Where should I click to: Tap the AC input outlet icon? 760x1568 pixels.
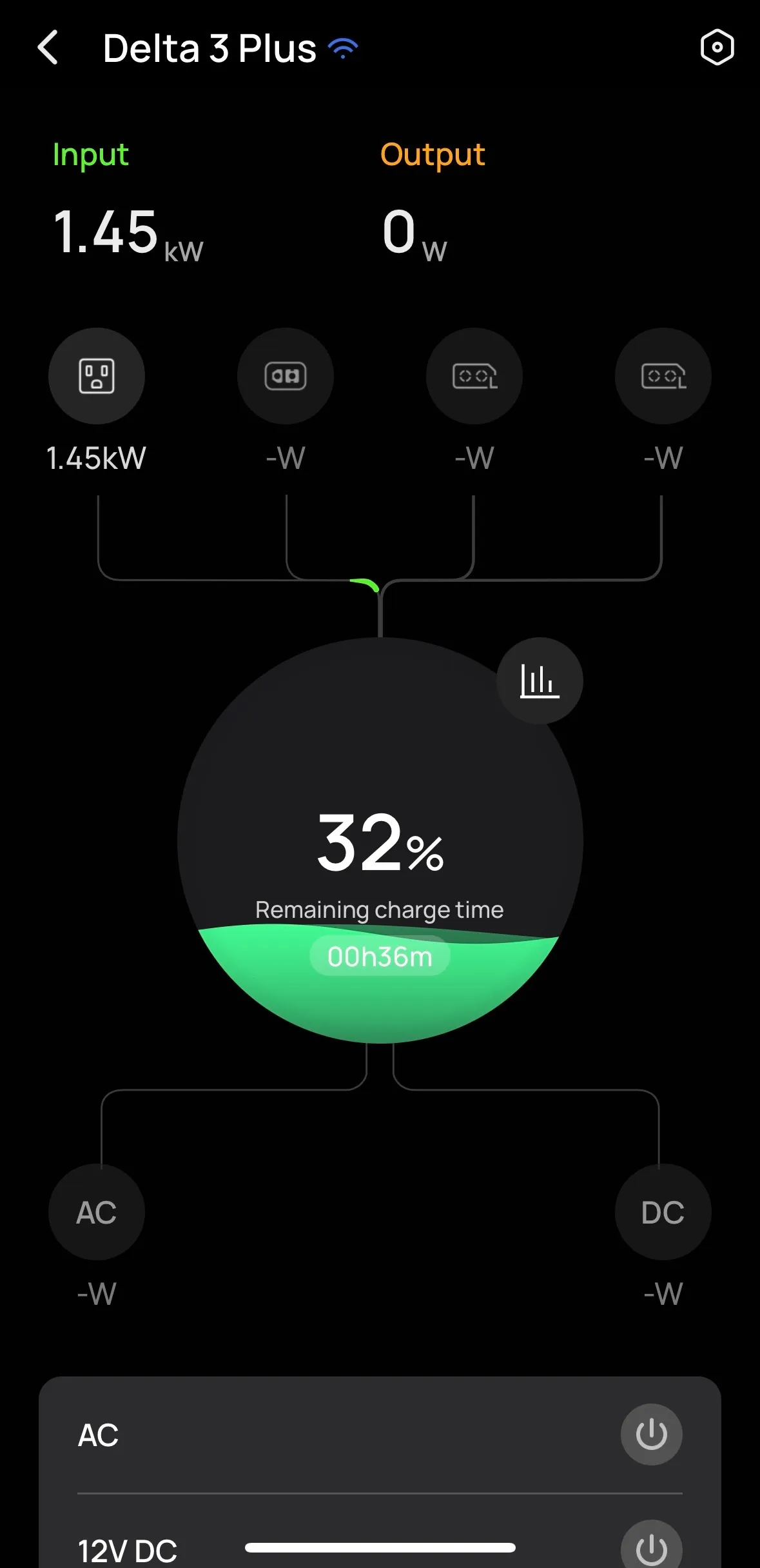[x=97, y=376]
